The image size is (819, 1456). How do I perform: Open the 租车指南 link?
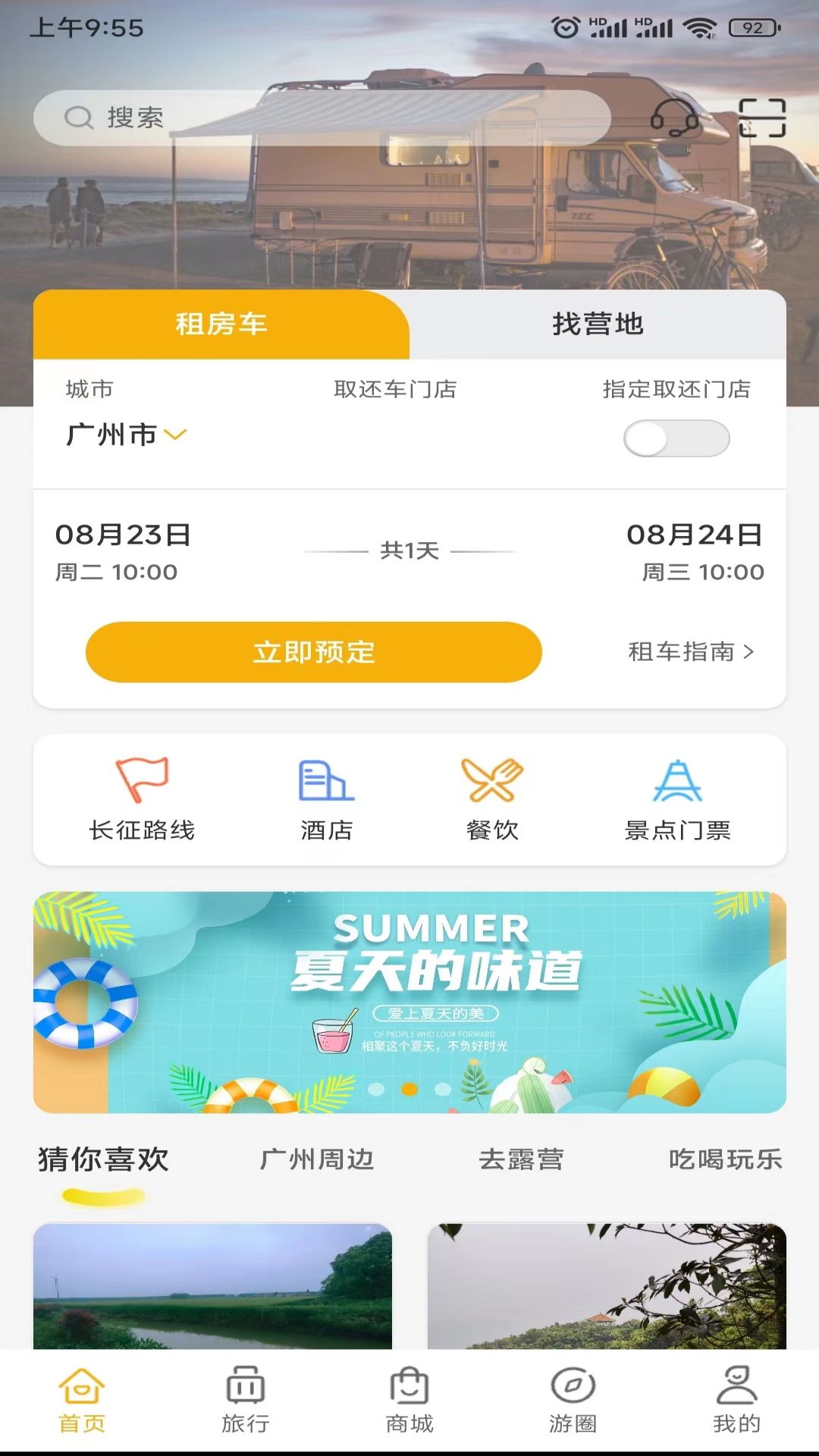(690, 652)
